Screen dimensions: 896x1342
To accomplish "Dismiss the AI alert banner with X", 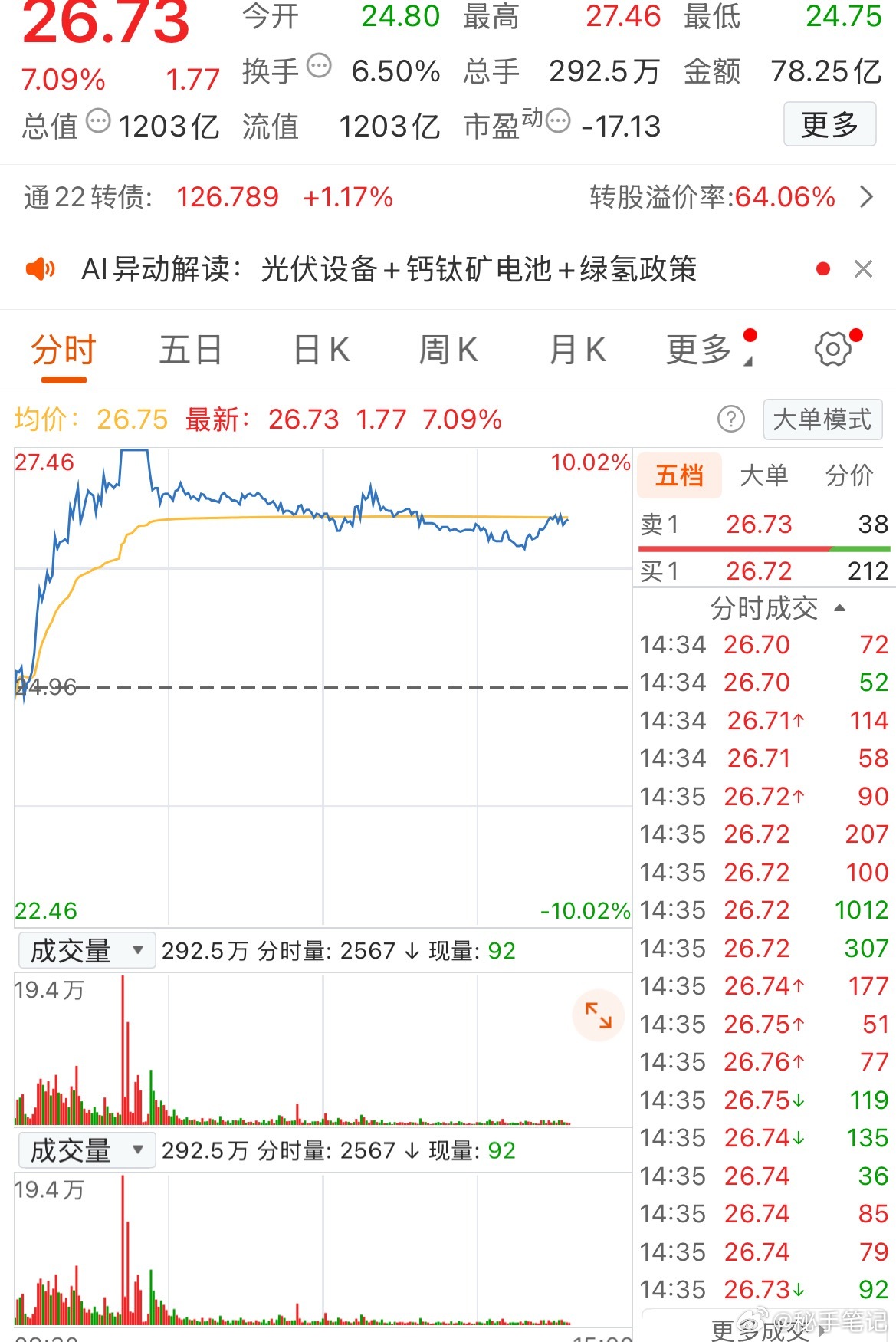I will click(863, 269).
